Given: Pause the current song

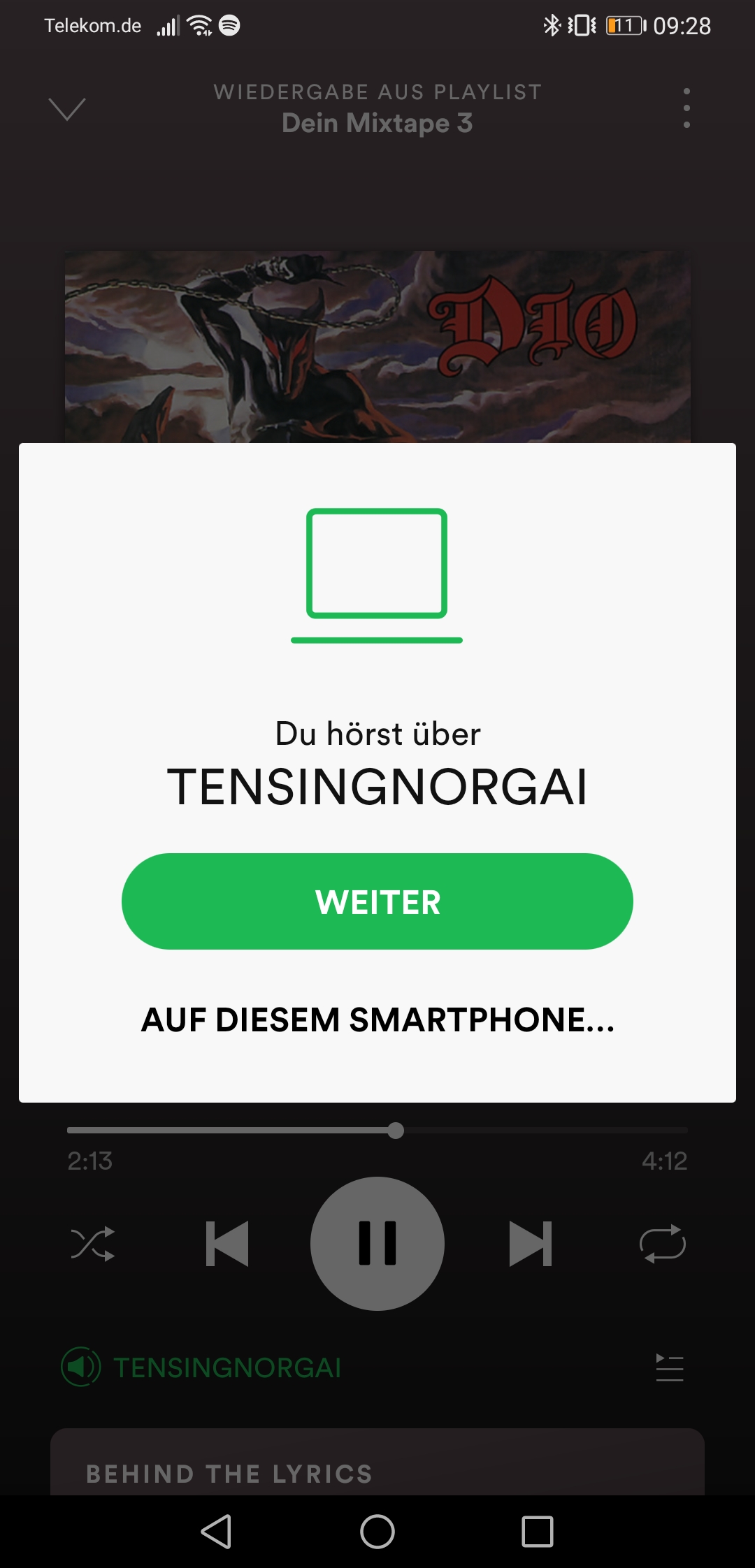Looking at the screenshot, I should click(377, 1243).
